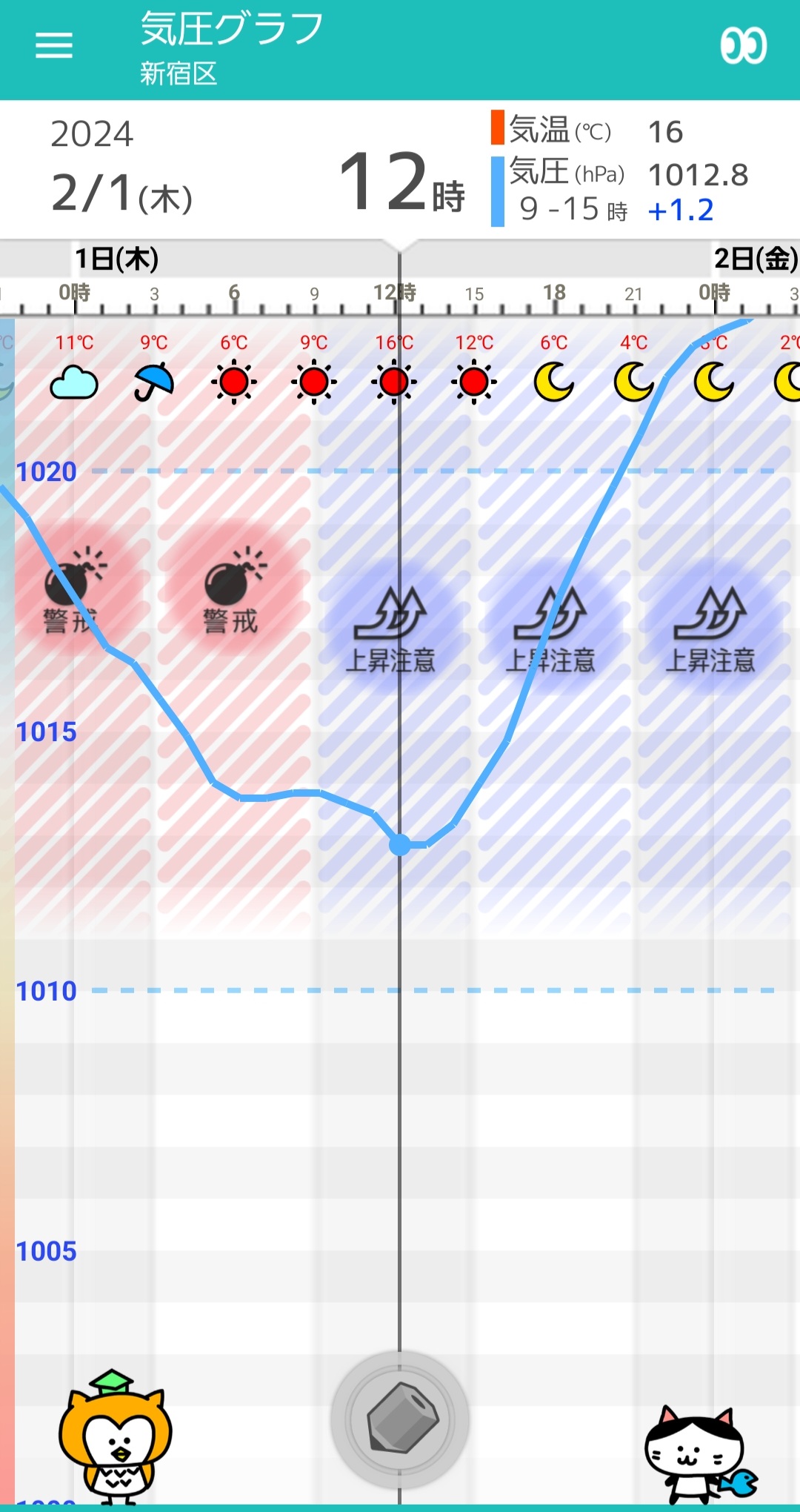Tap the double-circle icon in header
800x1512 pixels.
tap(743, 46)
